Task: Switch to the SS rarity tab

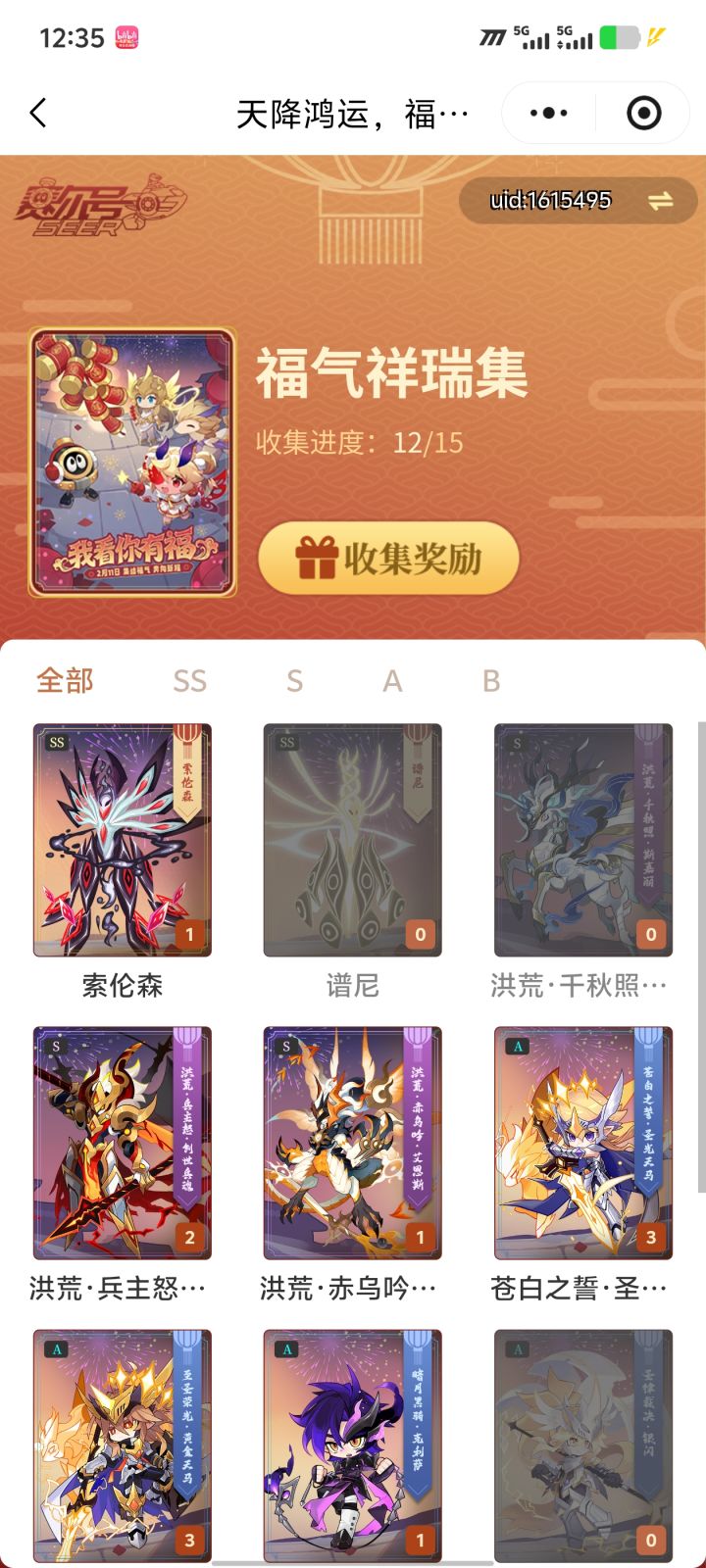Action: coord(188,680)
